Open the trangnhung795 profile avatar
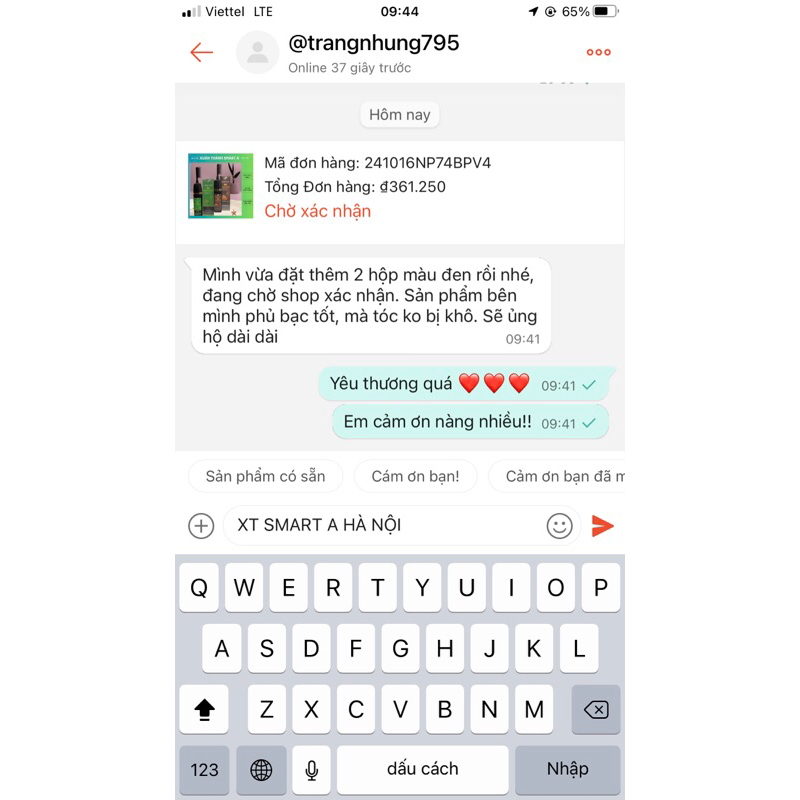800x800 pixels. [x=257, y=52]
